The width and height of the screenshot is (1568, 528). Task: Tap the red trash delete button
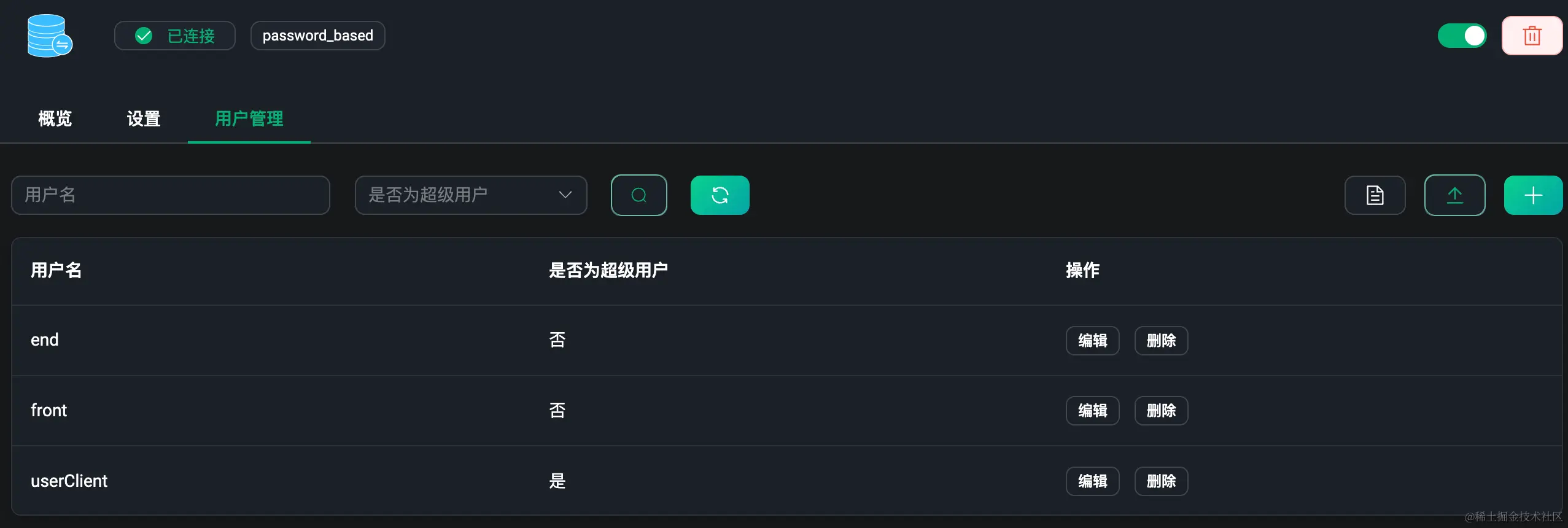(x=1532, y=36)
